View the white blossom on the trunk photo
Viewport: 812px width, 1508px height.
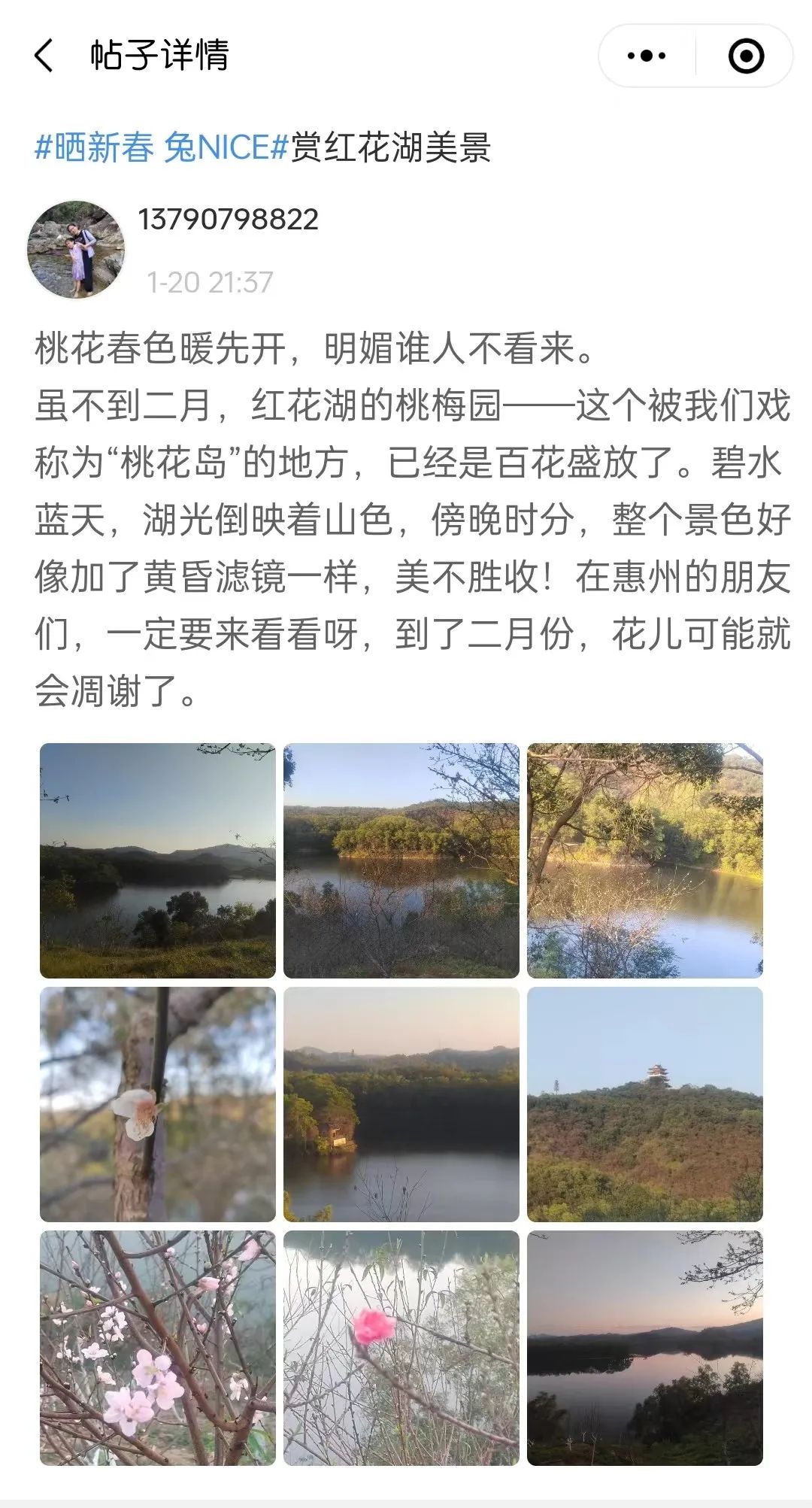[158, 1104]
